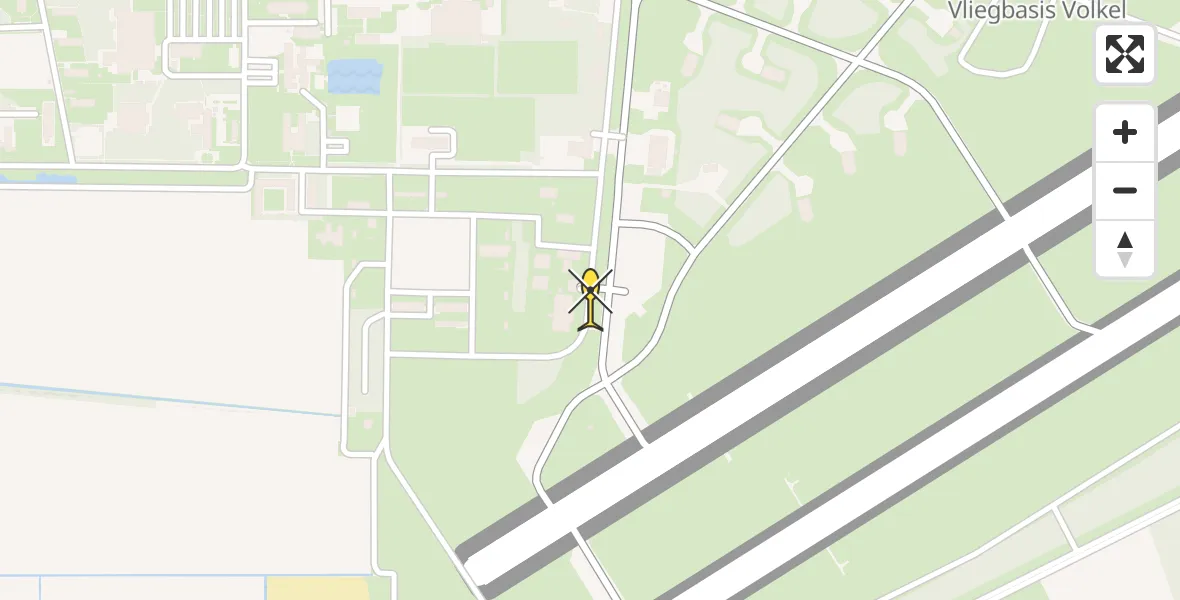Tap the yellow helicopter marker
Image resolution: width=1180 pixels, height=600 pixels.
point(591,298)
